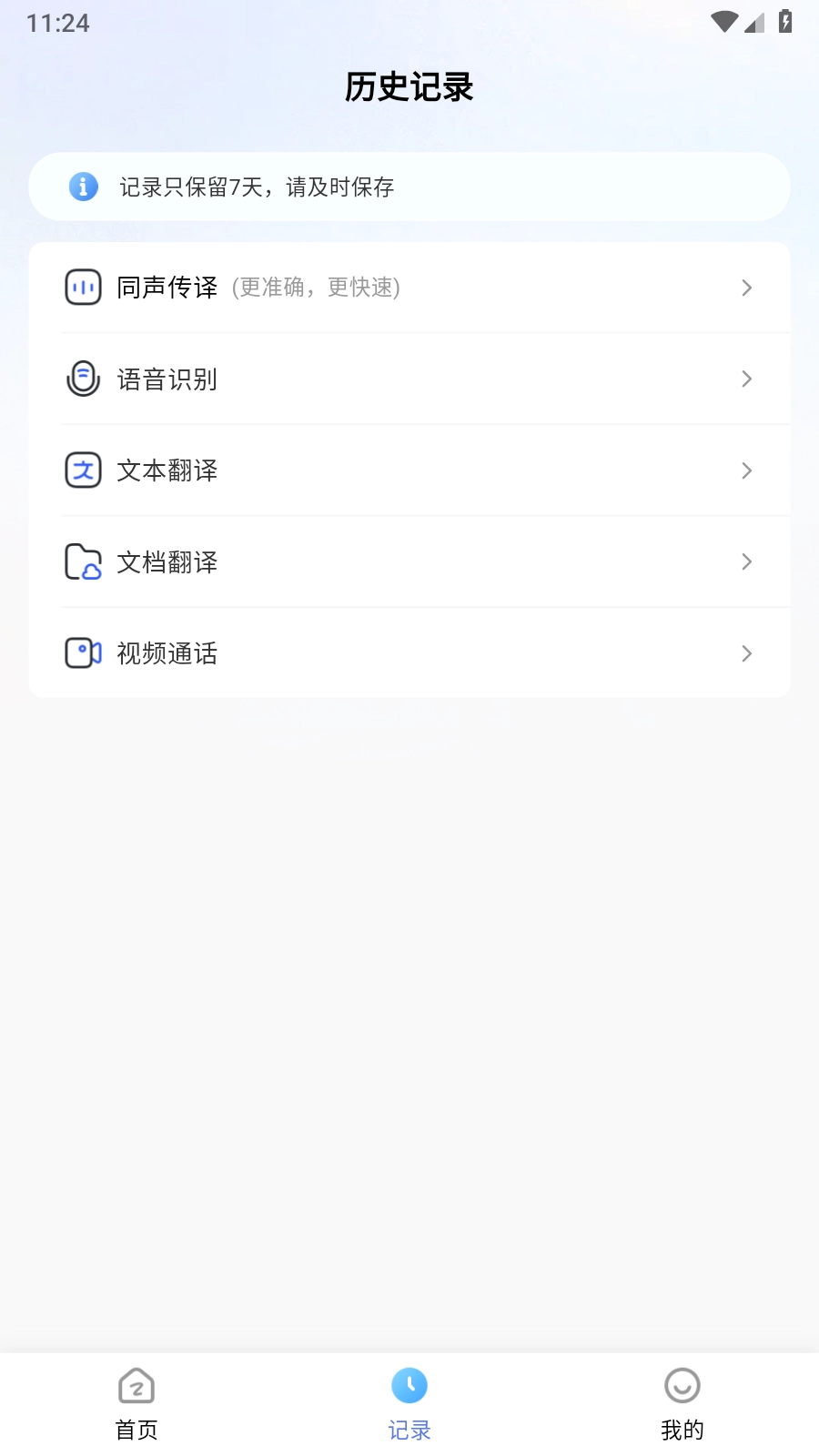Click the blue info icon in notice banner
819x1456 pixels.
83,187
